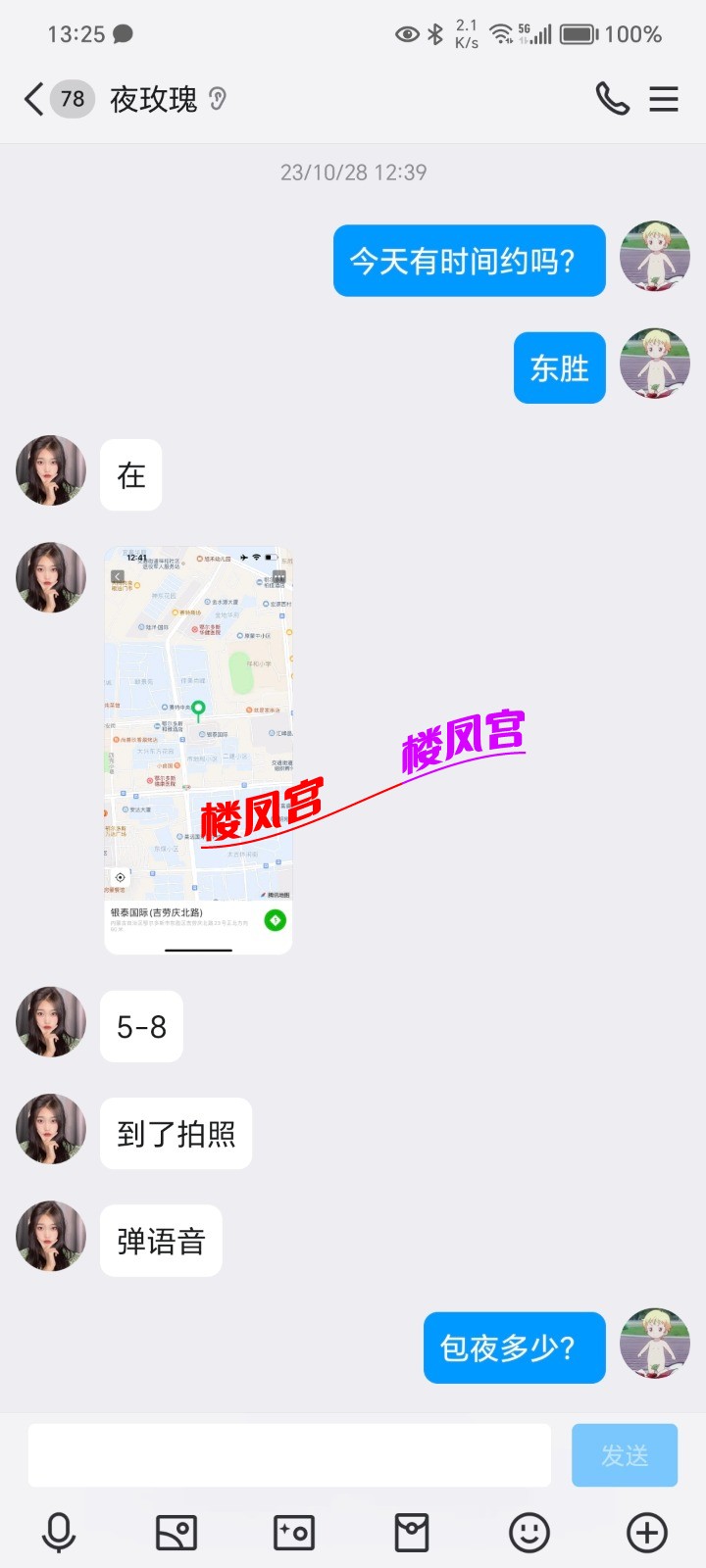
Task: Tap the green navigation icon on location card
Action: tap(276, 919)
